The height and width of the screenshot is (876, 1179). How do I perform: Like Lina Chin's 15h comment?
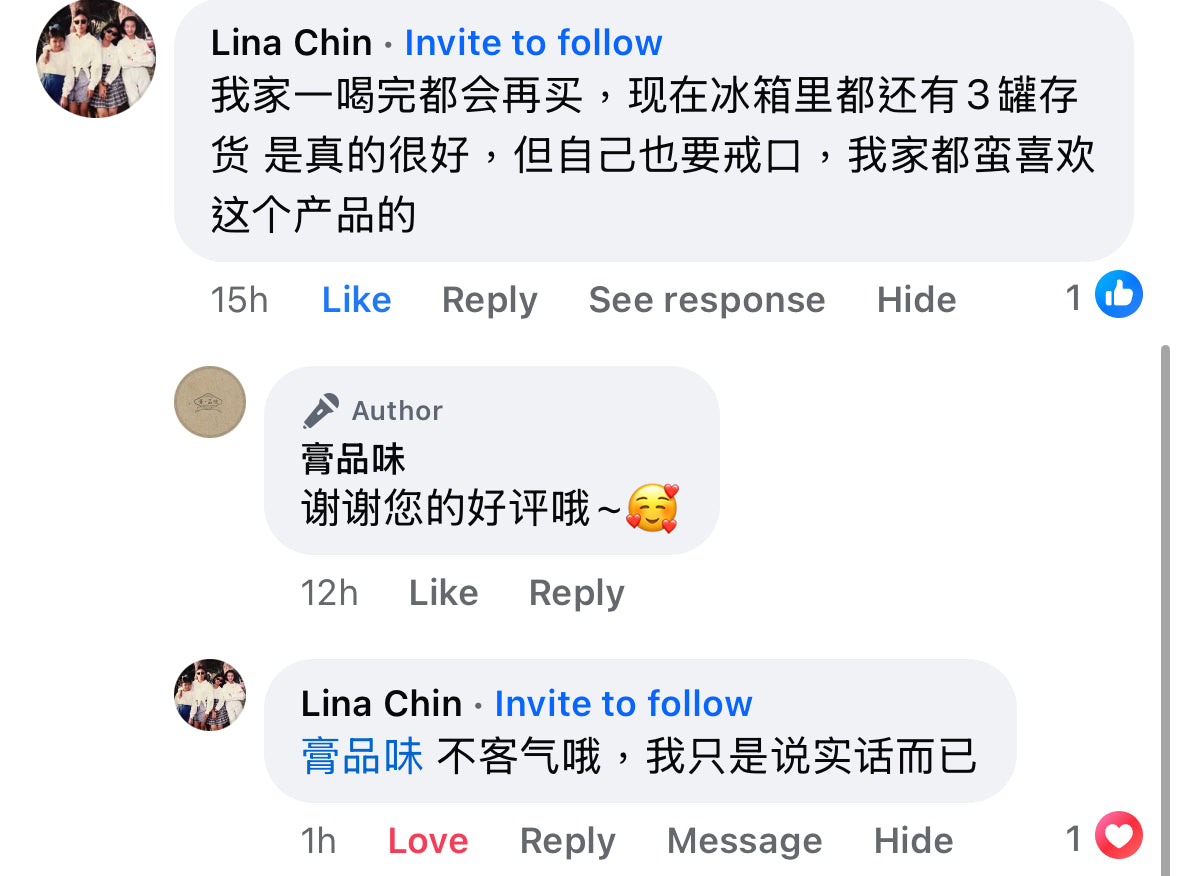coord(356,300)
